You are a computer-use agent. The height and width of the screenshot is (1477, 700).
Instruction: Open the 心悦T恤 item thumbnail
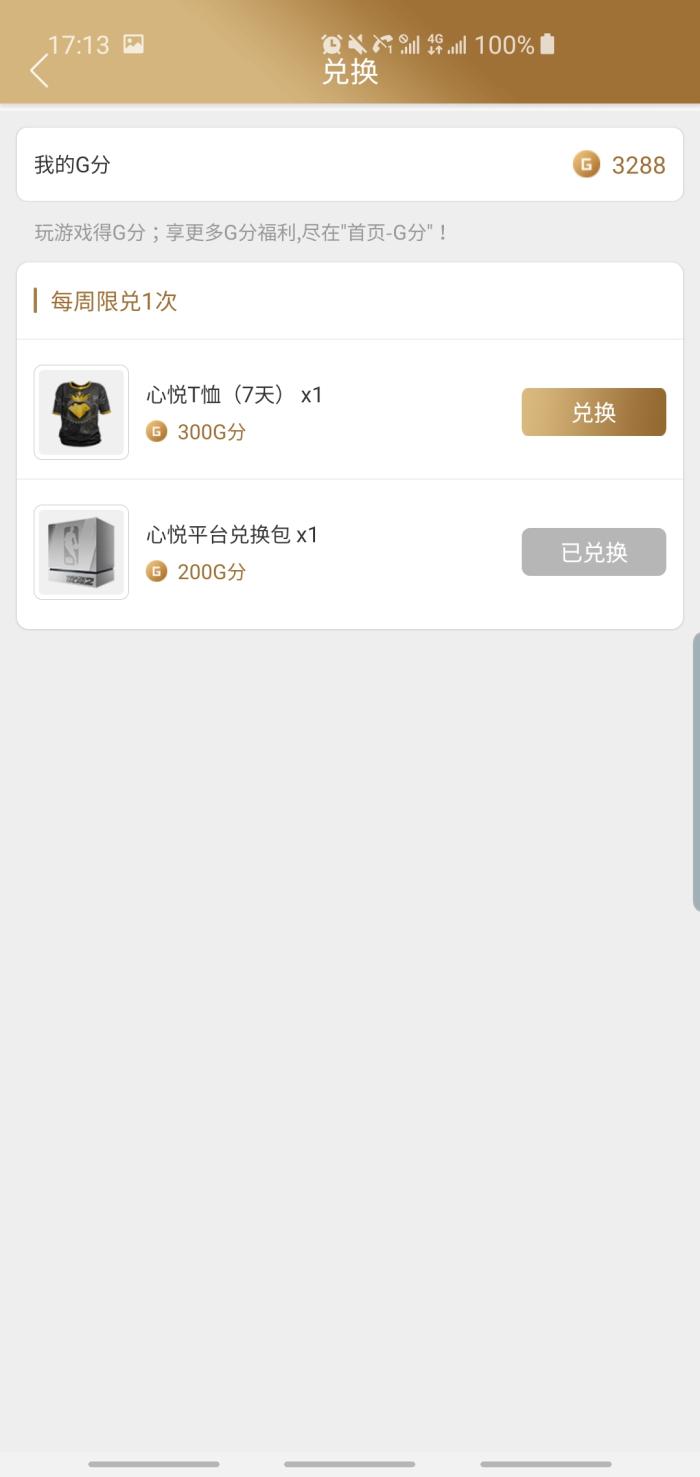(x=81, y=412)
